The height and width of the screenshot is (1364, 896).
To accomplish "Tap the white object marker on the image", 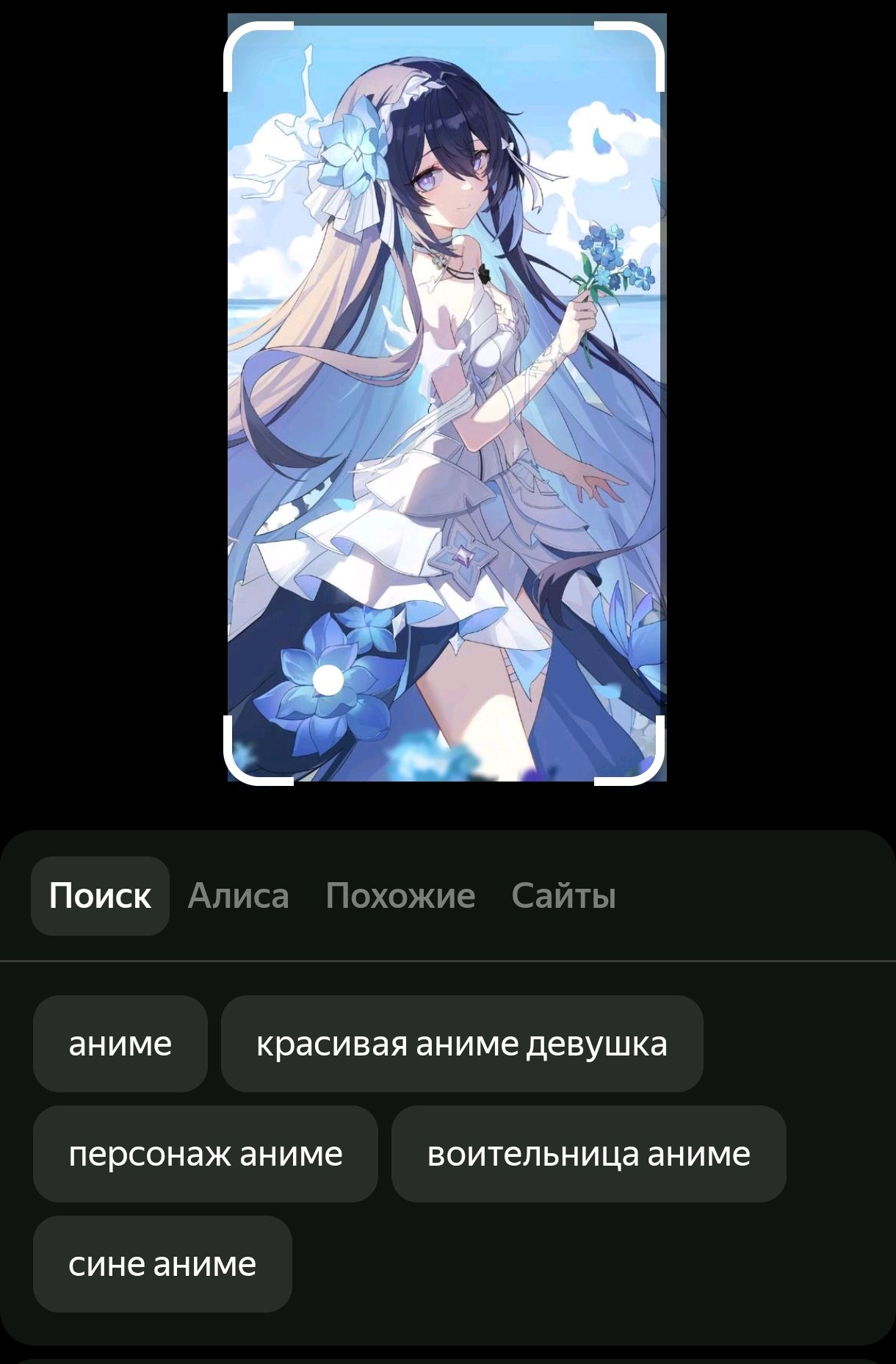I will tap(328, 680).
